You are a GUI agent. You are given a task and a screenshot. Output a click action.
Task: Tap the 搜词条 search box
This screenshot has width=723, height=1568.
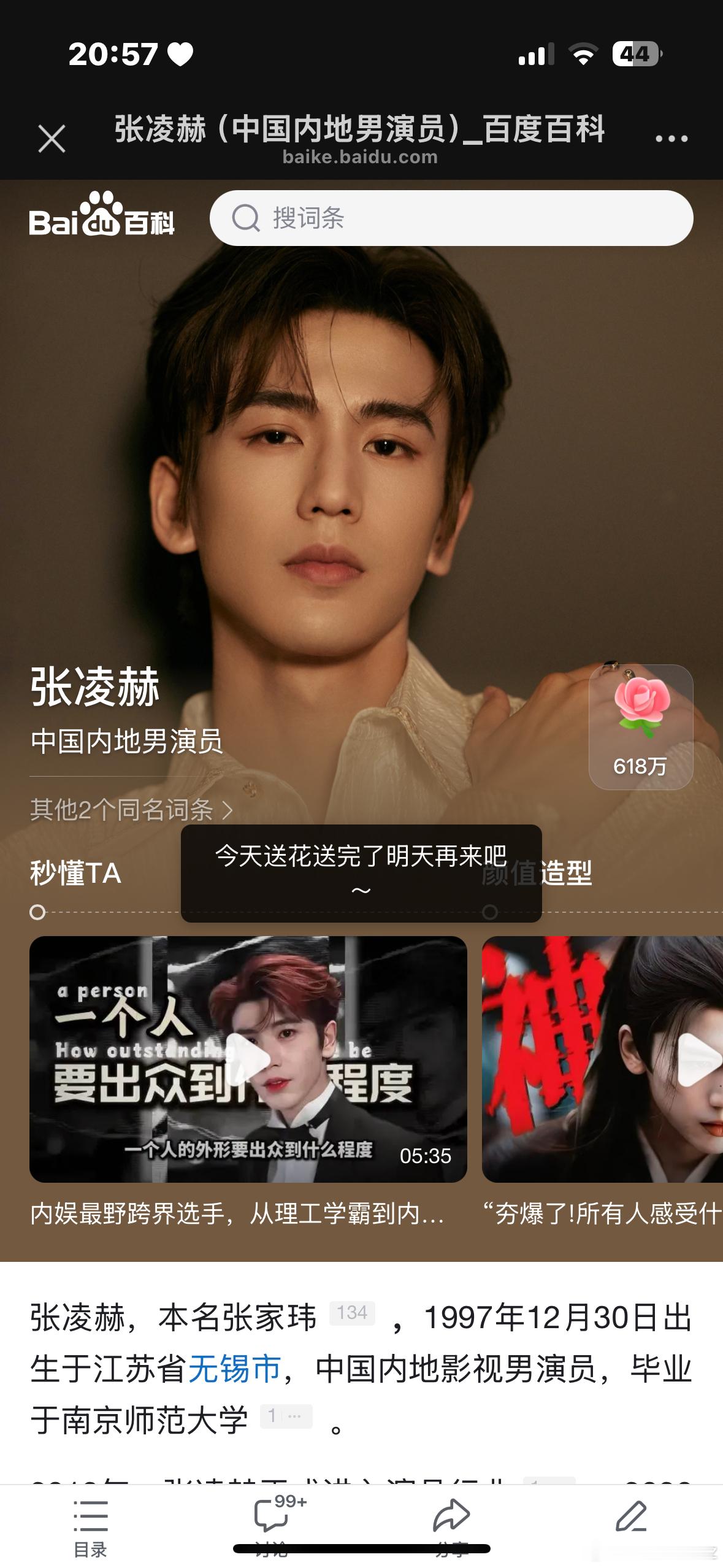(x=451, y=218)
